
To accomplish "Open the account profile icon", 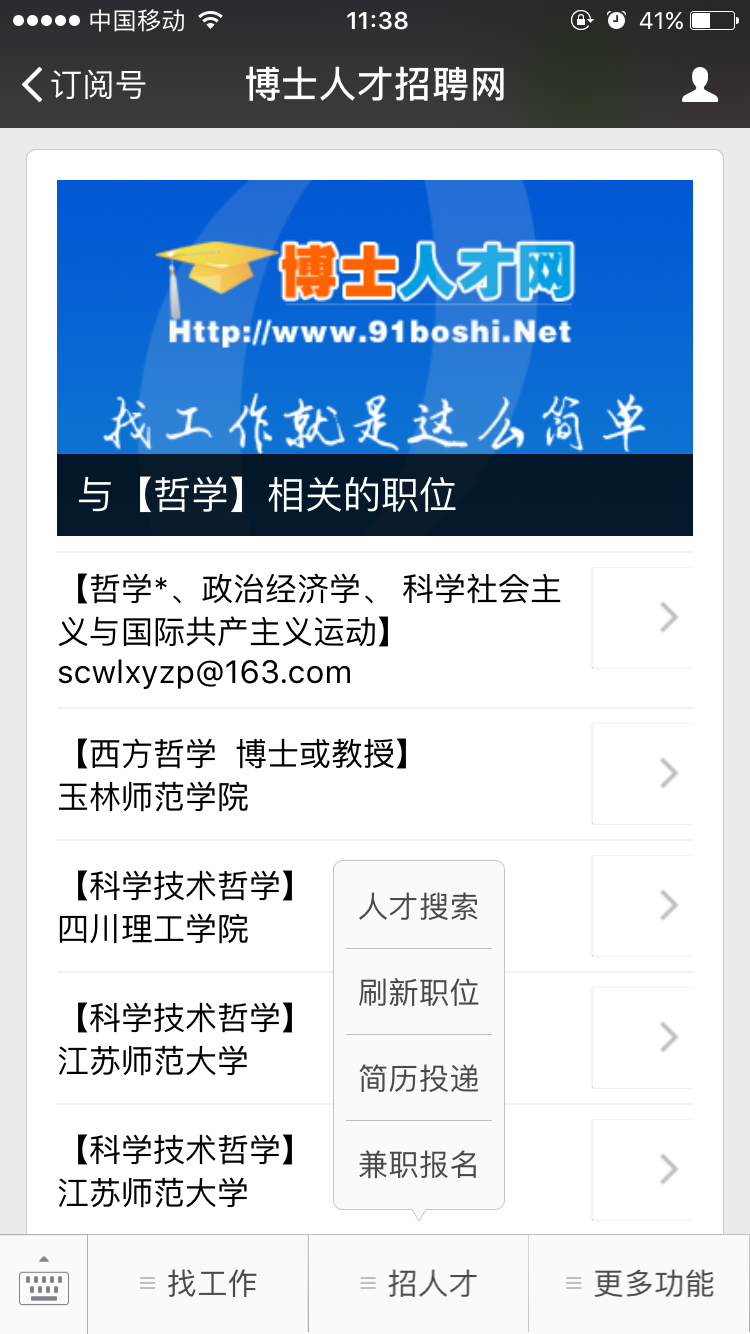I will click(x=700, y=85).
